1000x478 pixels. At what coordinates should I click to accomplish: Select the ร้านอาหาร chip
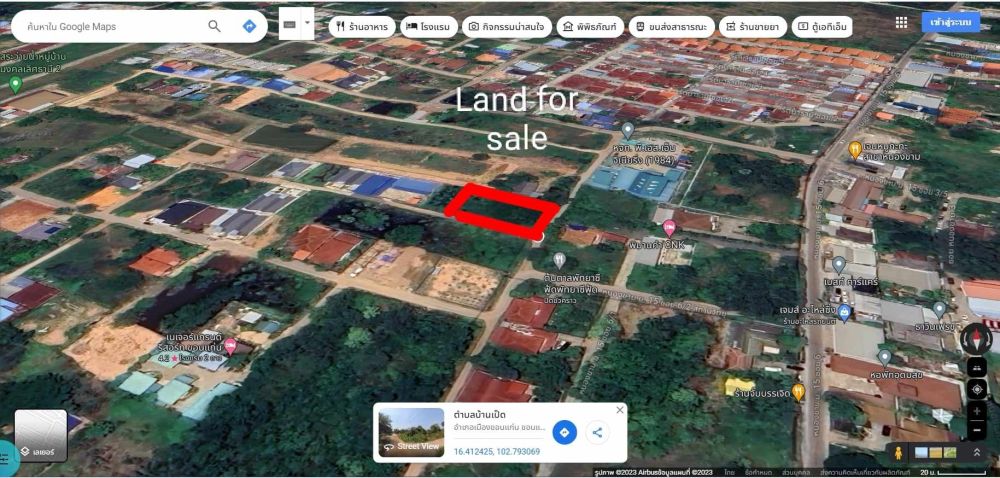[x=360, y=27]
